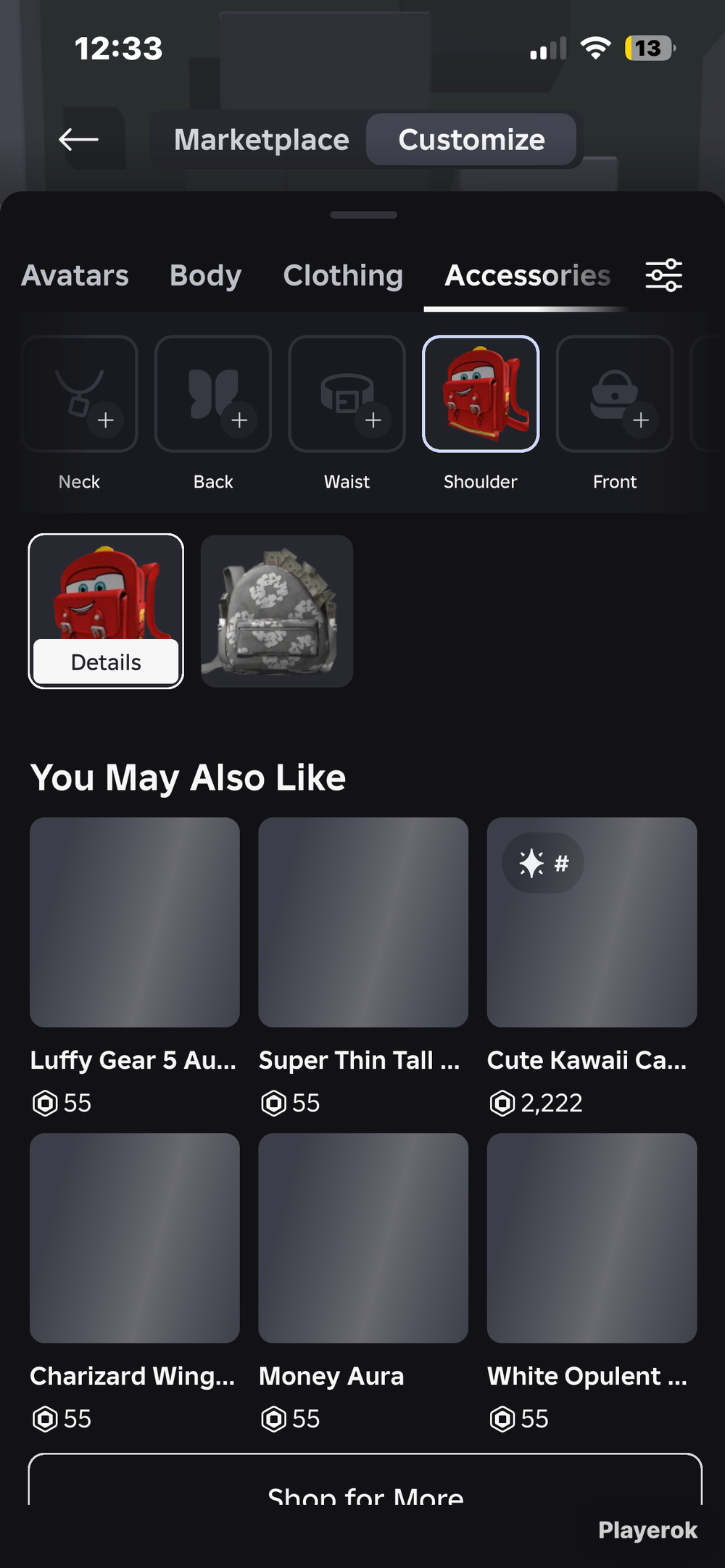Image resolution: width=725 pixels, height=1568 pixels.
Task: Add a Neck accessory
Action: click(80, 393)
